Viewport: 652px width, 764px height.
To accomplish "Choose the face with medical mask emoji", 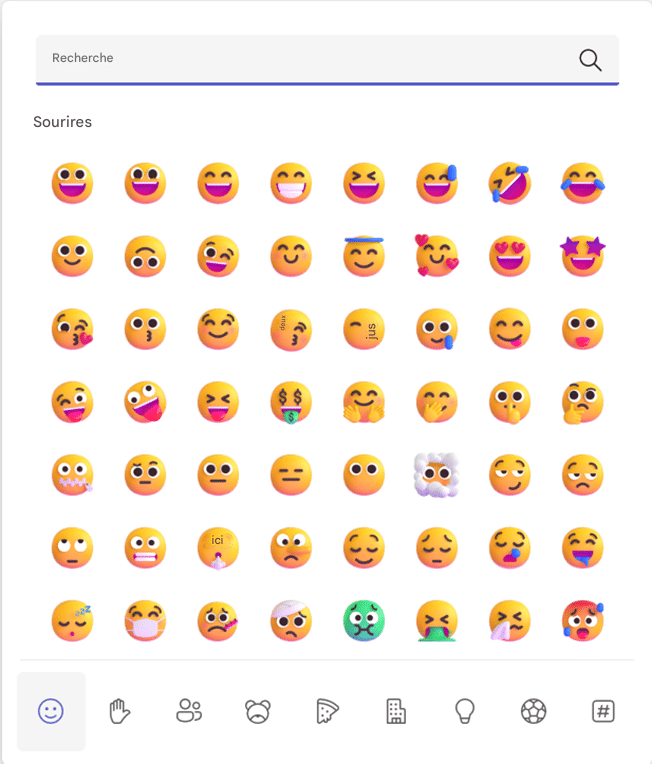I will 144,621.
